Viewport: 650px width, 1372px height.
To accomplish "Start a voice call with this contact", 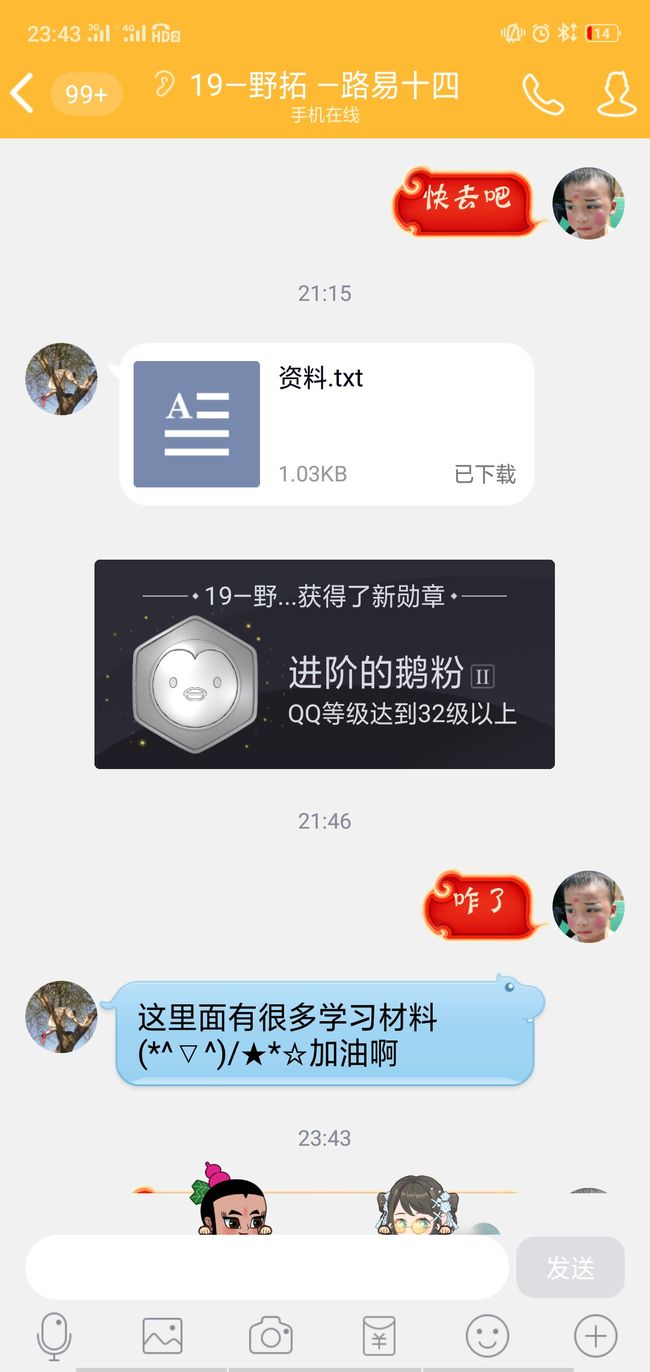I will pyautogui.click(x=543, y=94).
